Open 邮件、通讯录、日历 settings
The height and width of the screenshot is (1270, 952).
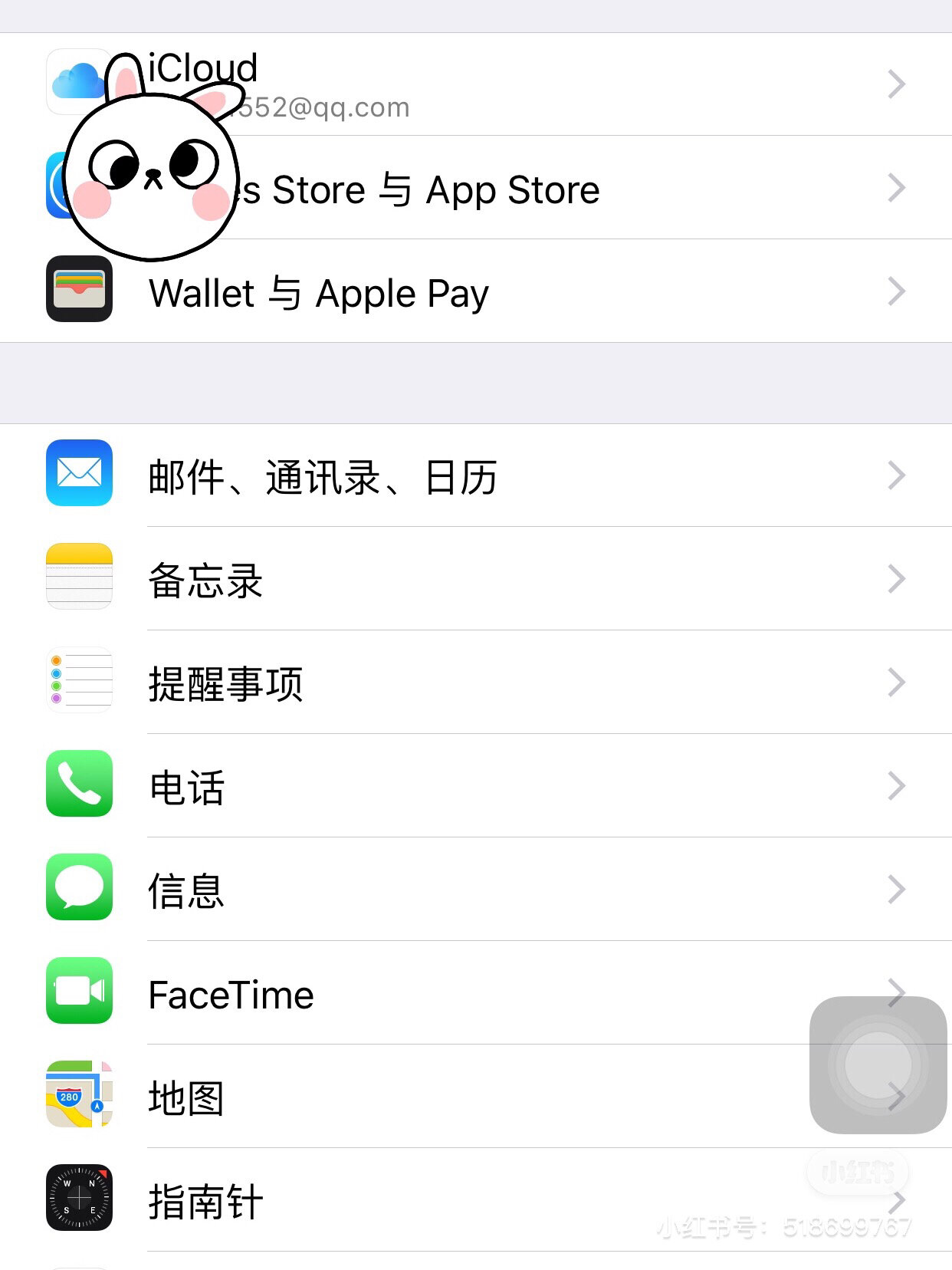tap(475, 476)
